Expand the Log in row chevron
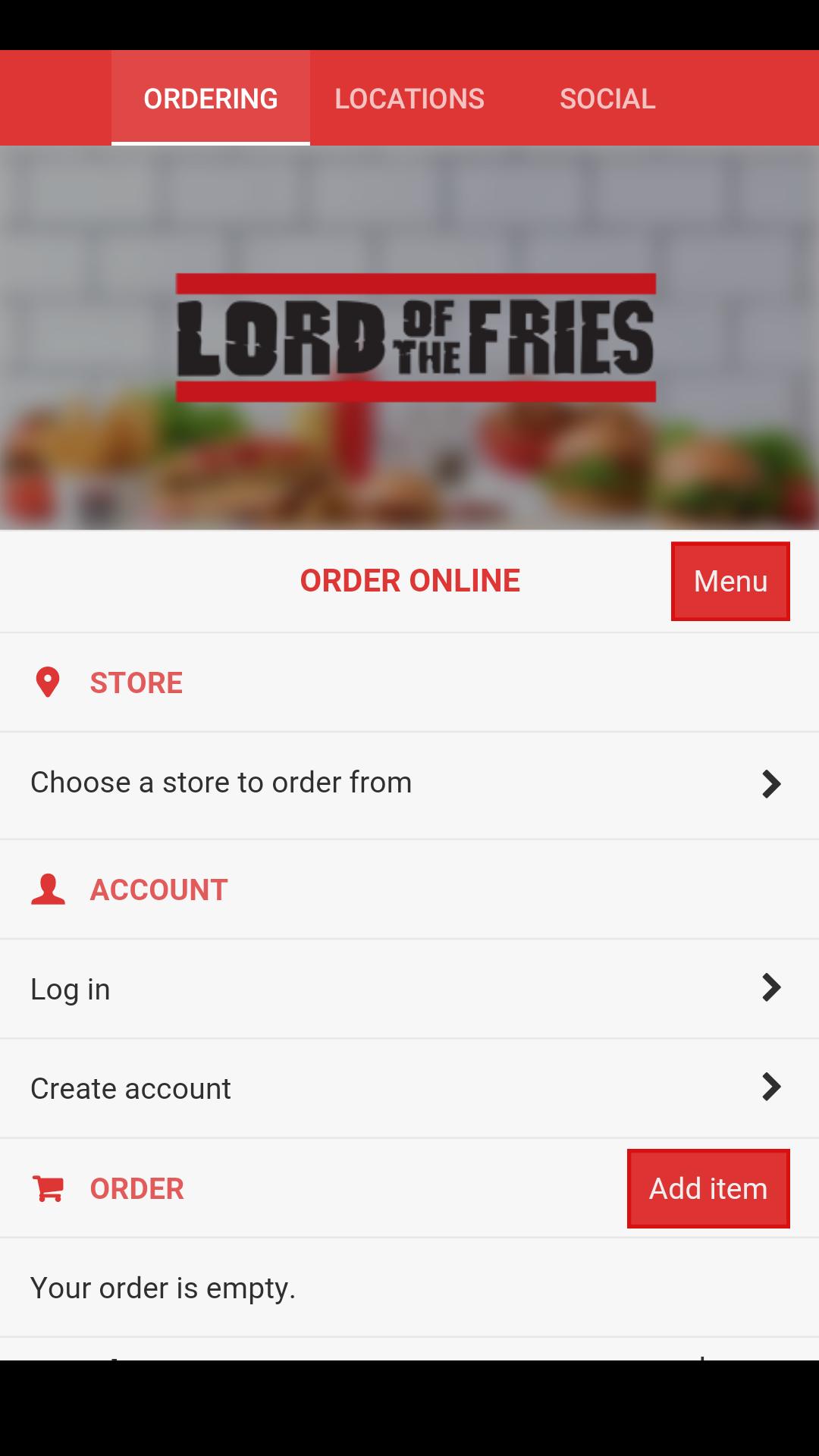 772,988
